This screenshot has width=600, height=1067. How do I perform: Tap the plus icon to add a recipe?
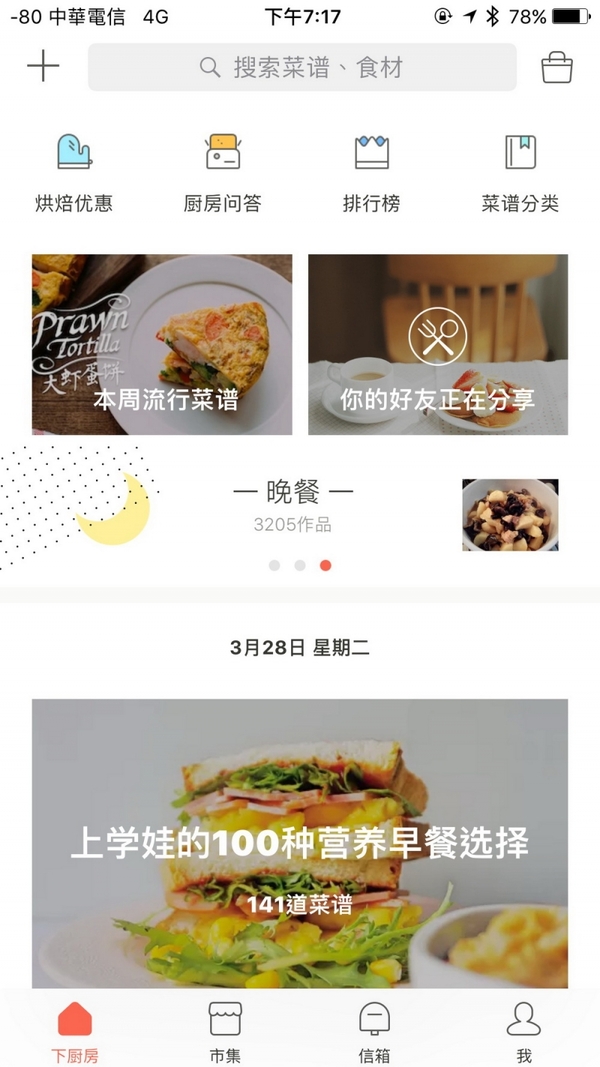point(44,67)
